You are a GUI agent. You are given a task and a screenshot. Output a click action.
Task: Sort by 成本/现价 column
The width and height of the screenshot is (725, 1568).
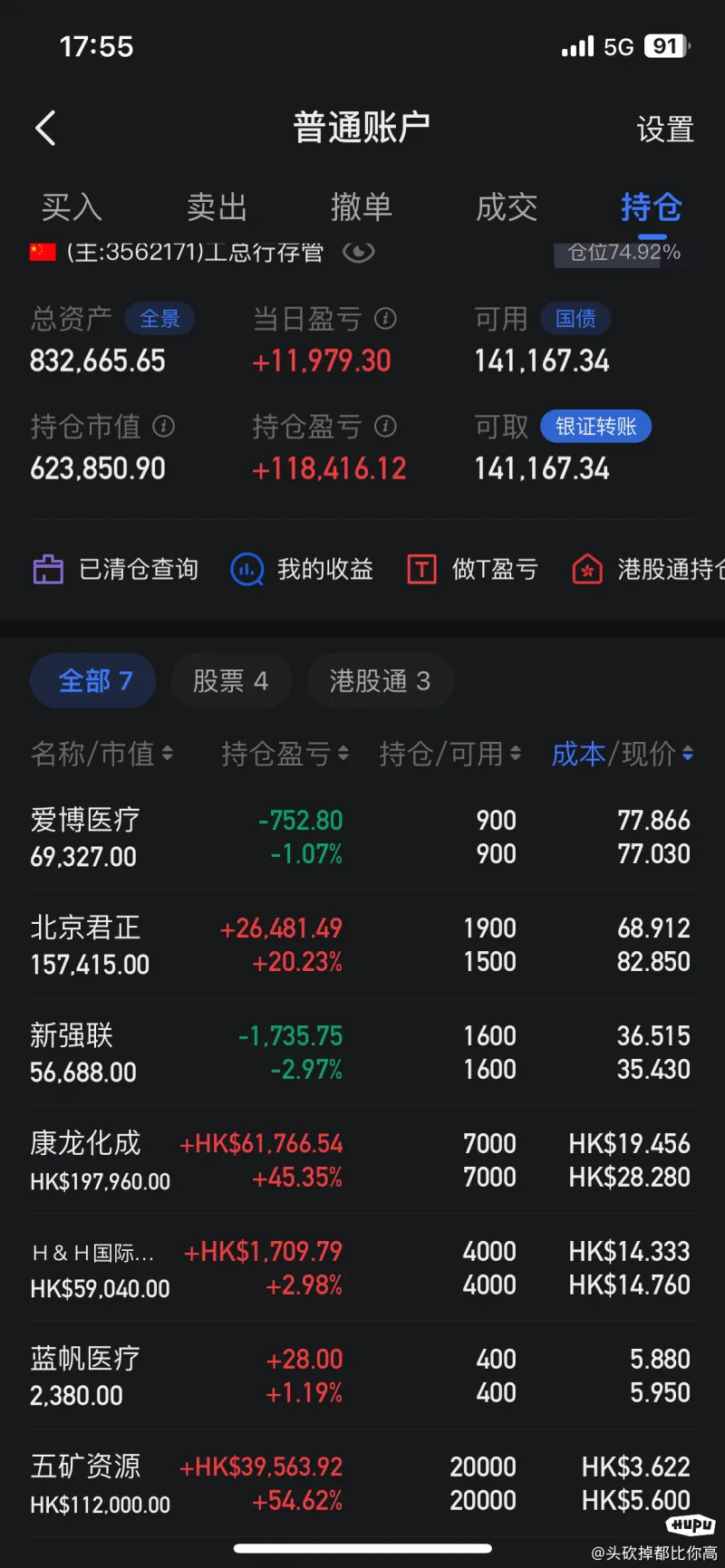(623, 754)
